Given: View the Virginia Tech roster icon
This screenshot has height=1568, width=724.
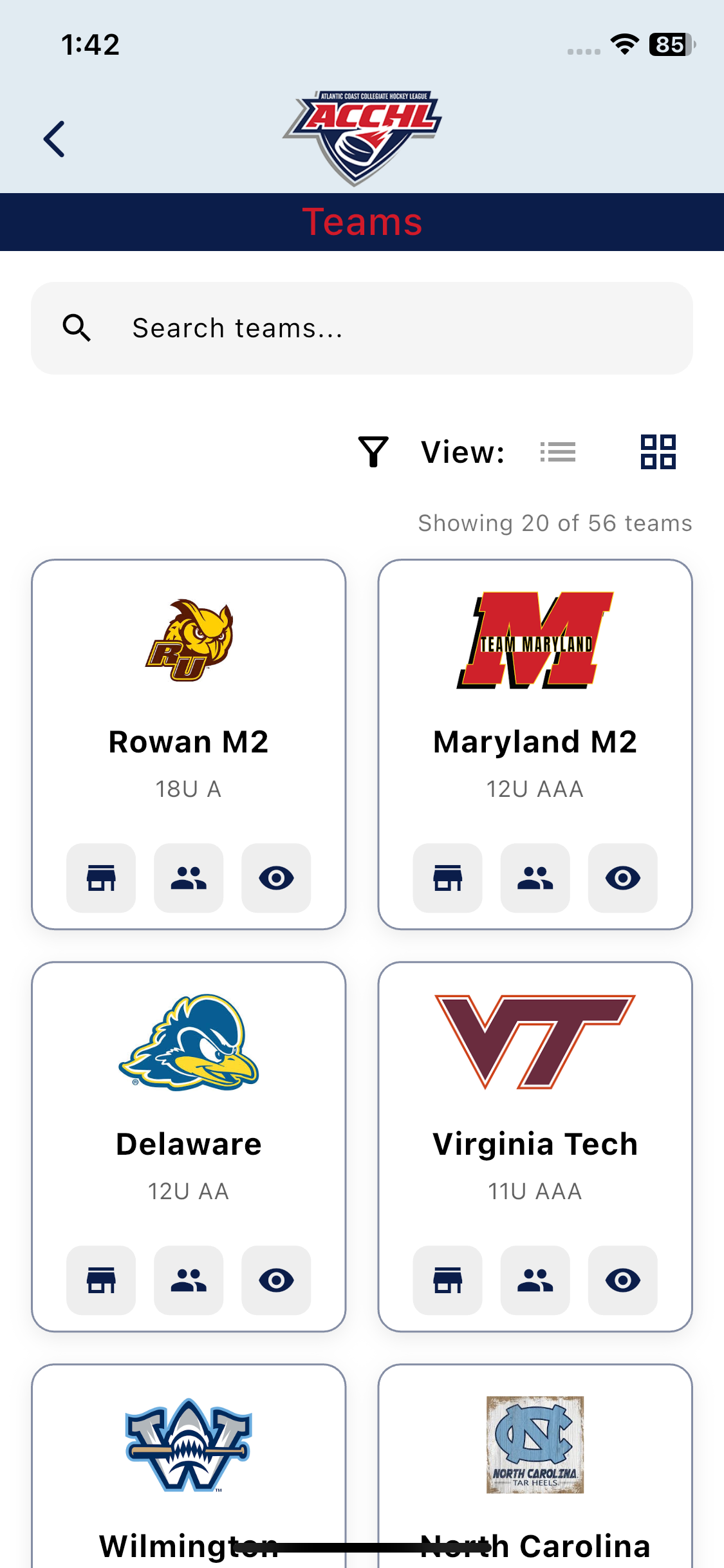Looking at the screenshot, I should click(x=535, y=1280).
